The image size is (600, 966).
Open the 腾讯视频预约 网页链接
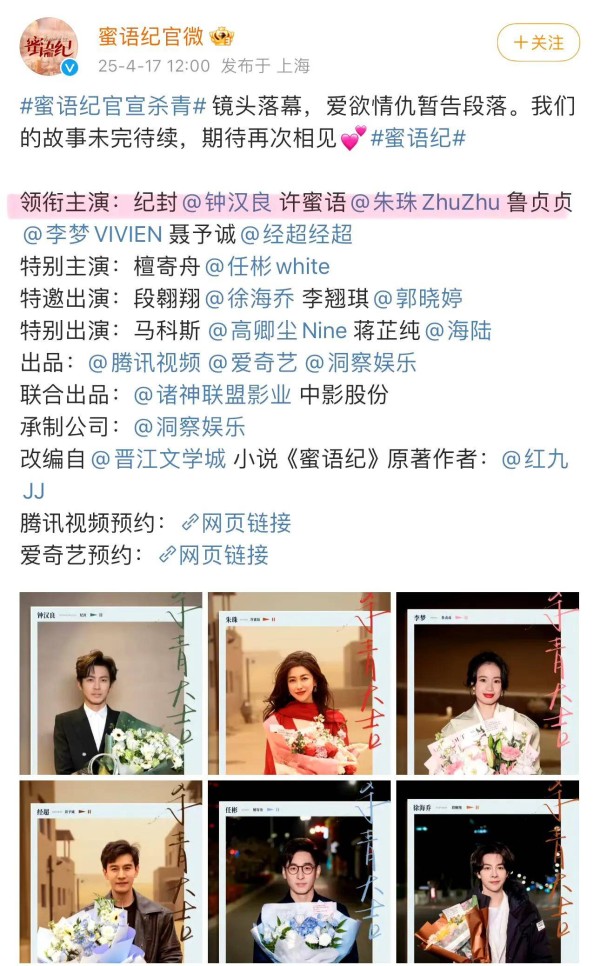pos(236,523)
